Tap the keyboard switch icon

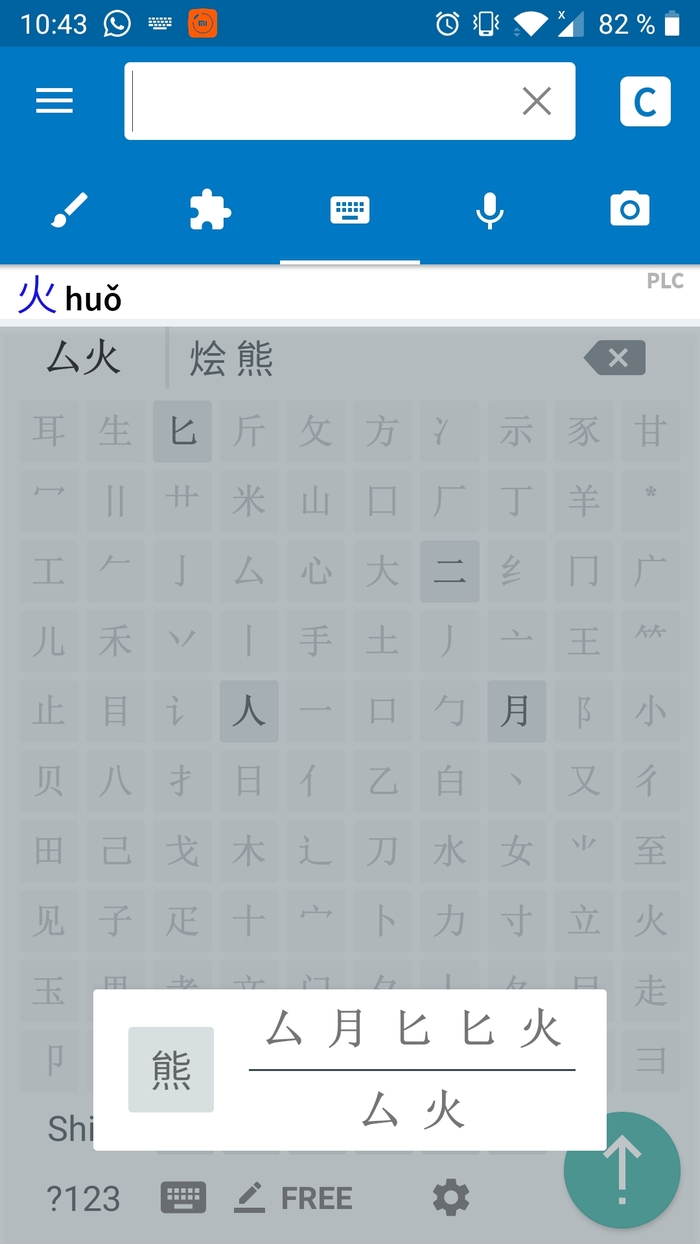[183, 1197]
